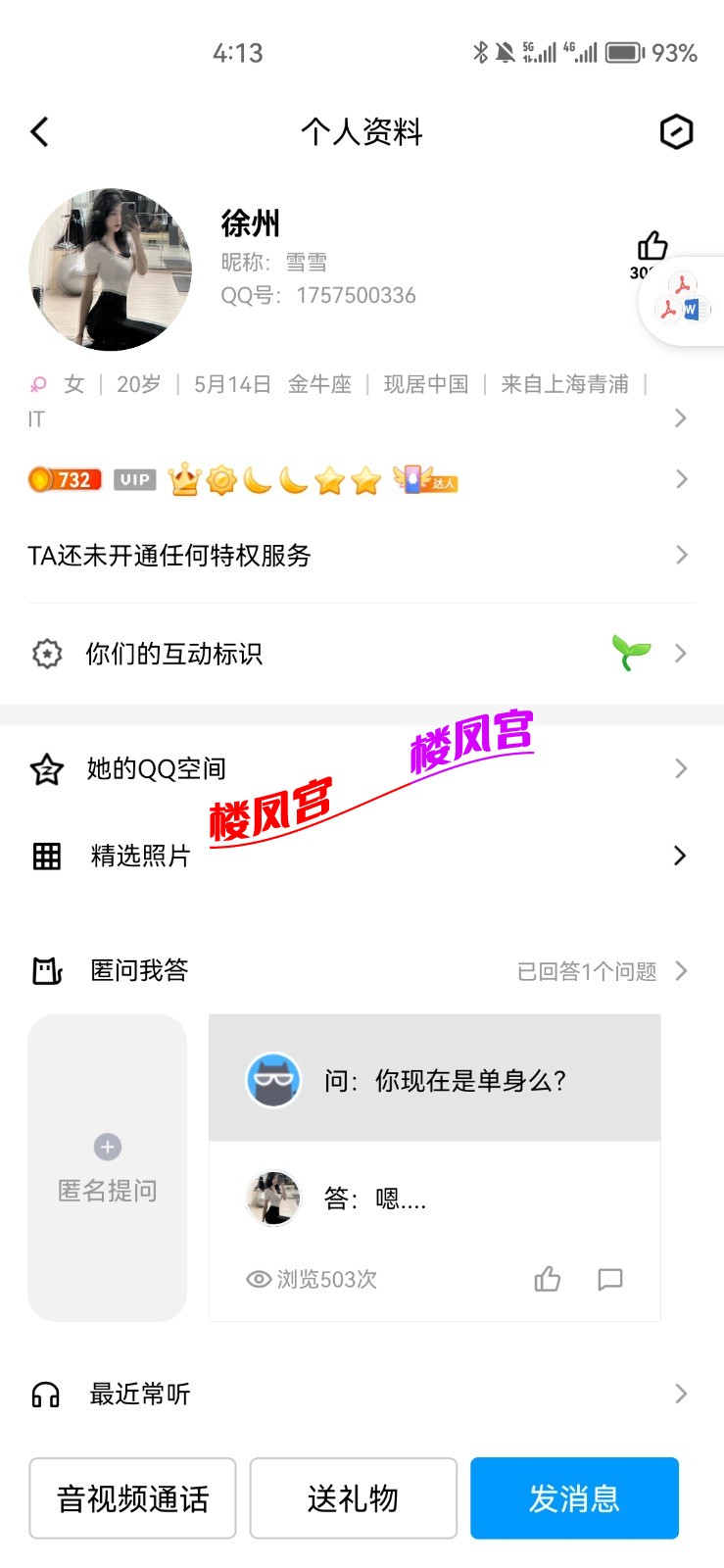724x1568 pixels.
Task: Go back using the top-left arrow
Action: 39,131
